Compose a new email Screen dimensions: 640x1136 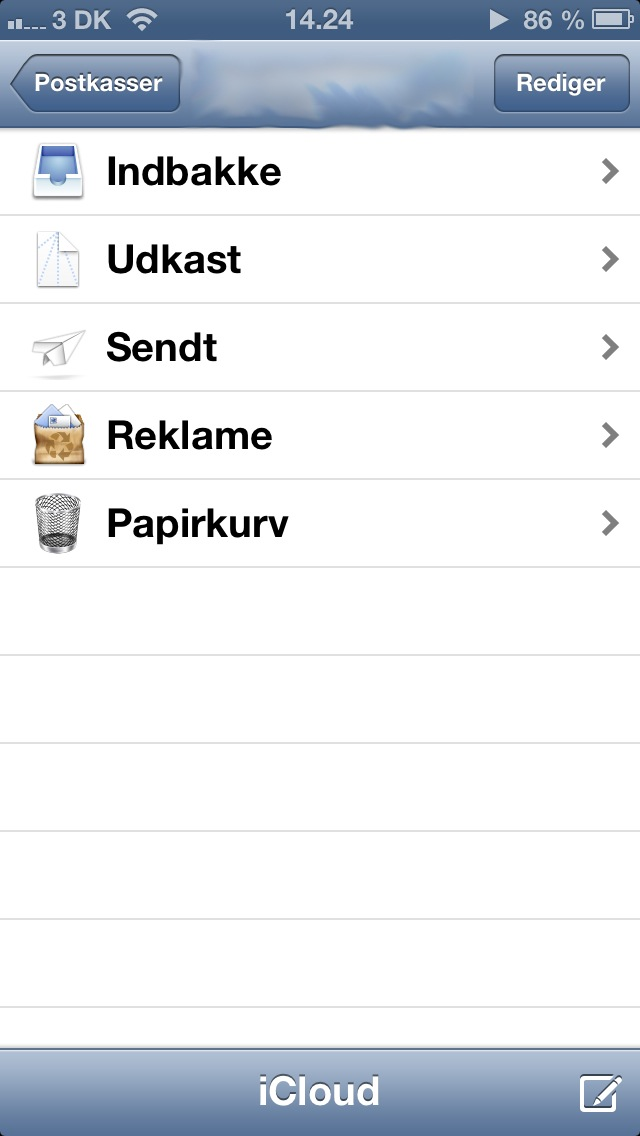coord(600,1092)
